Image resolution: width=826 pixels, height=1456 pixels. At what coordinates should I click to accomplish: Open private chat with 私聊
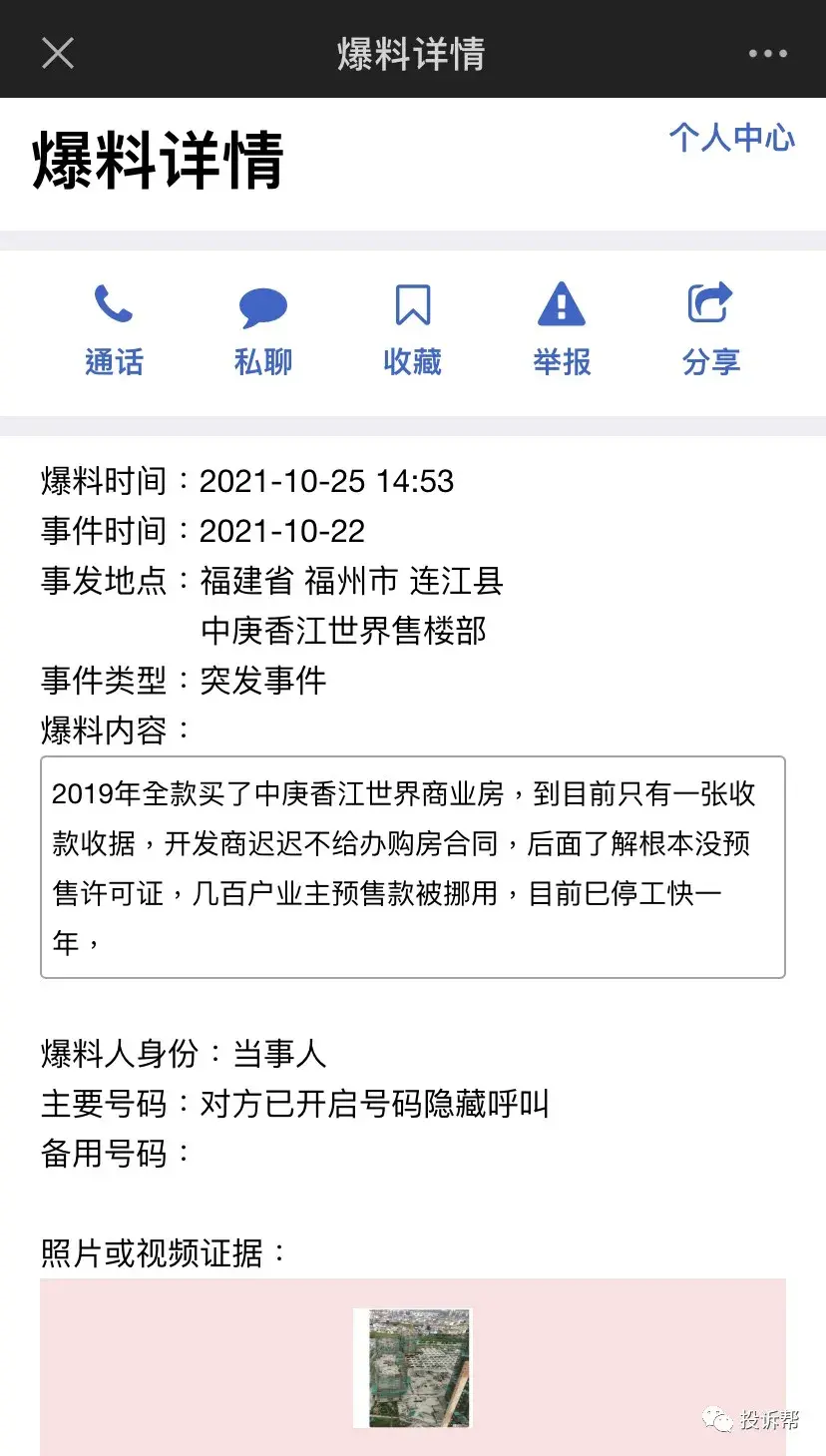pyautogui.click(x=263, y=330)
